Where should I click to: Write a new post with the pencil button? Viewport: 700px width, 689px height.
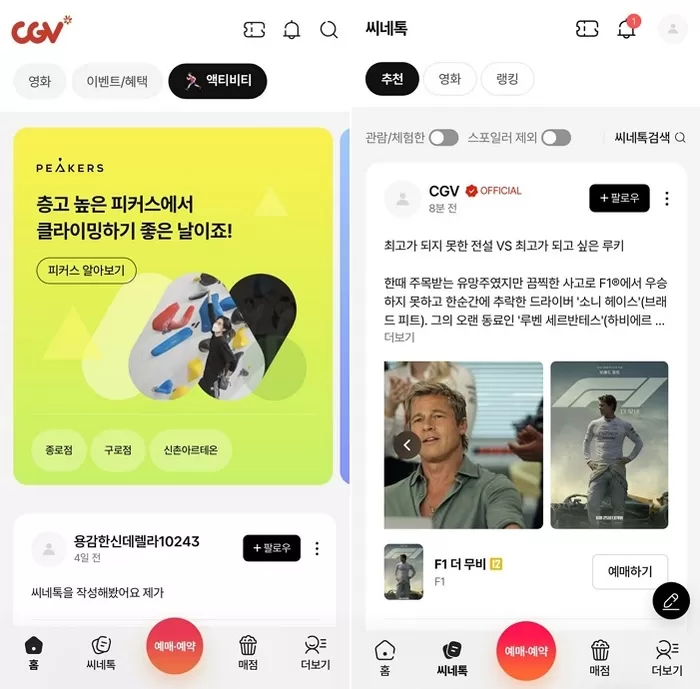[671, 601]
